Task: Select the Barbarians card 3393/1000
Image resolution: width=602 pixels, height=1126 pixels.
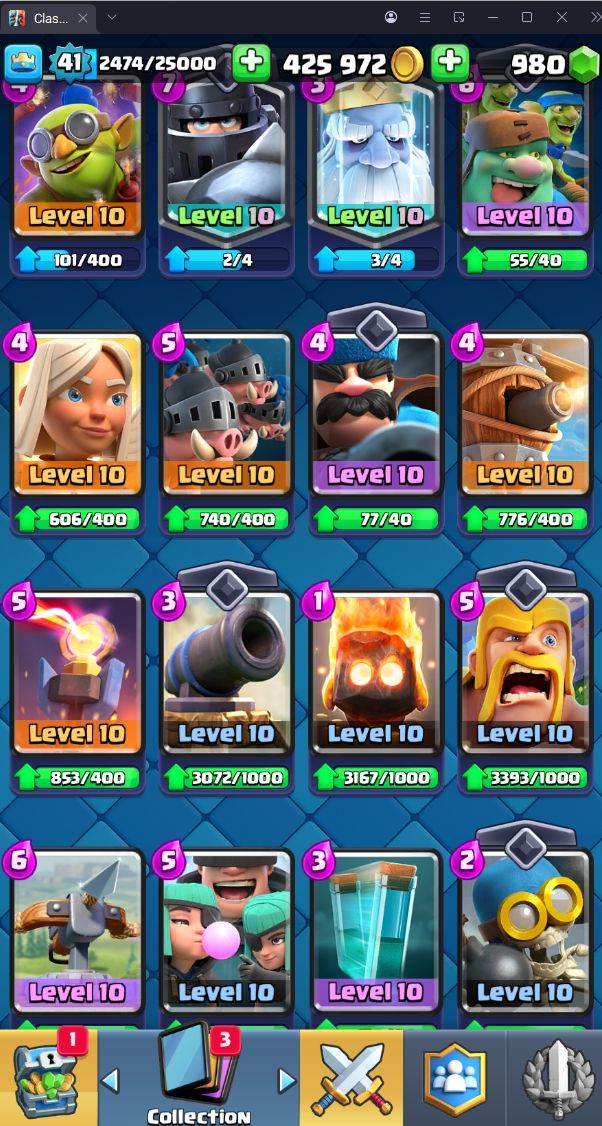Action: tap(525, 670)
